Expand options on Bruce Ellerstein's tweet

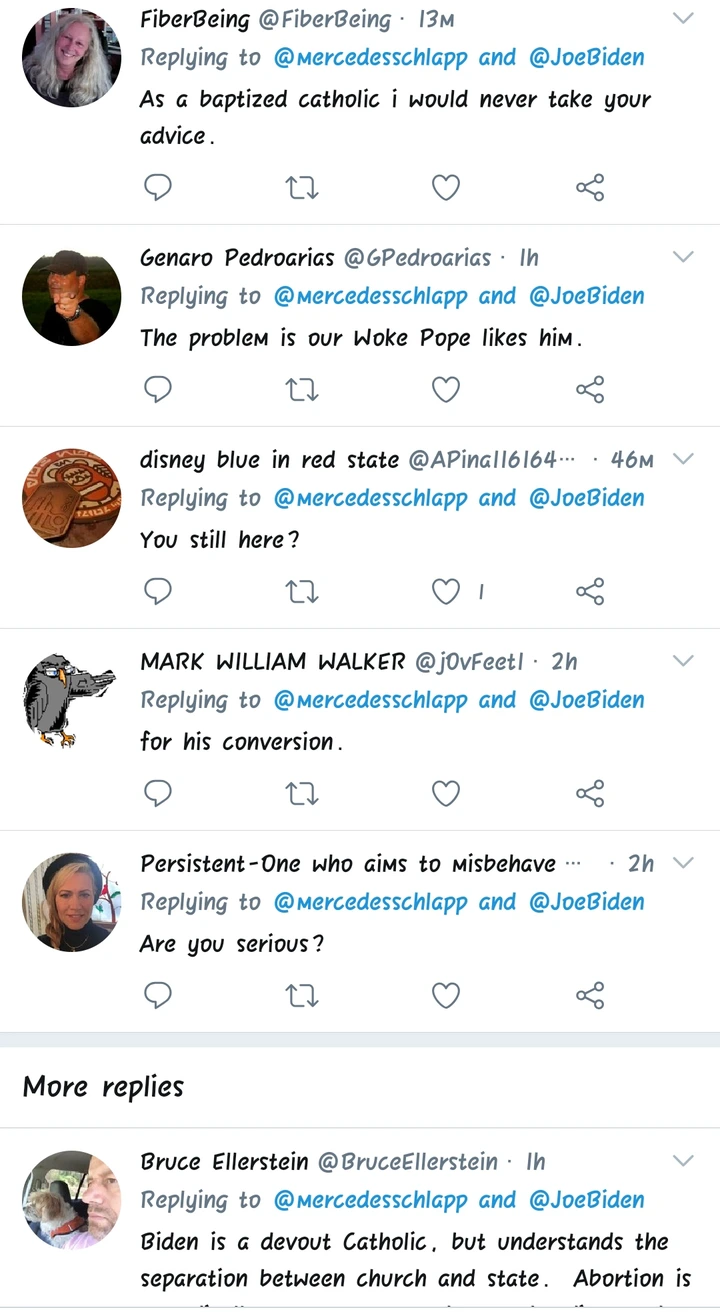pos(683,1161)
